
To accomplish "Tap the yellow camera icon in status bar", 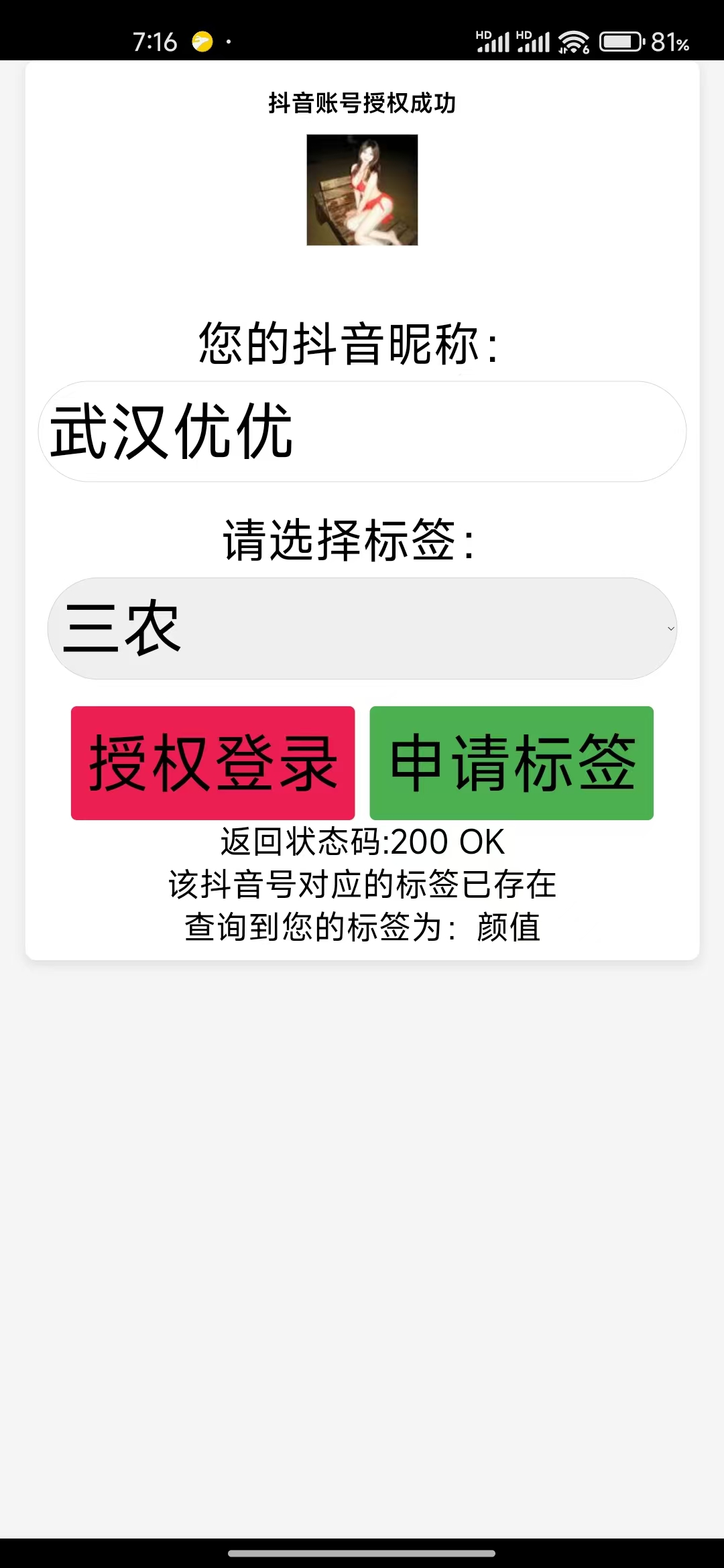I will [x=202, y=42].
